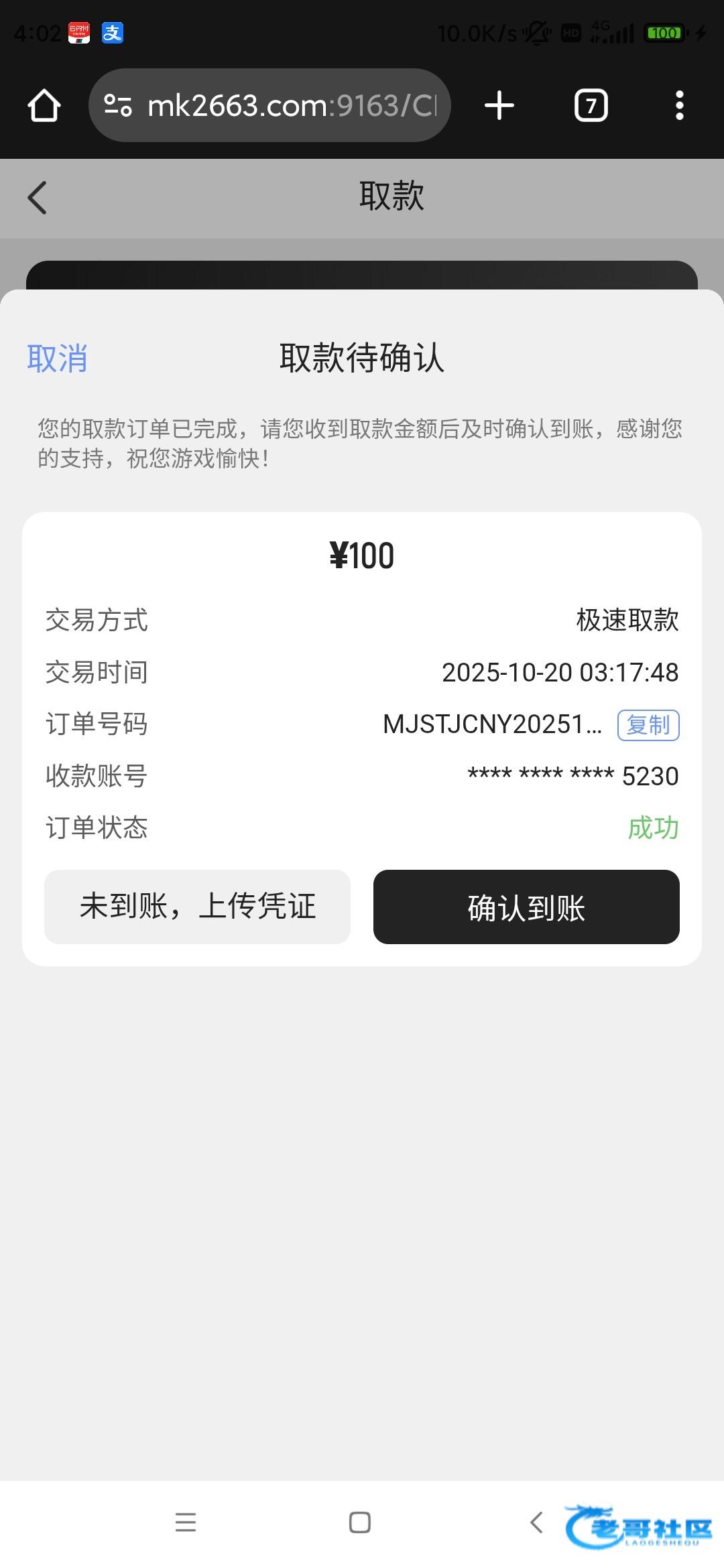Confirm receipt with 确认到账
This screenshot has height=1568, width=724.
coord(526,907)
